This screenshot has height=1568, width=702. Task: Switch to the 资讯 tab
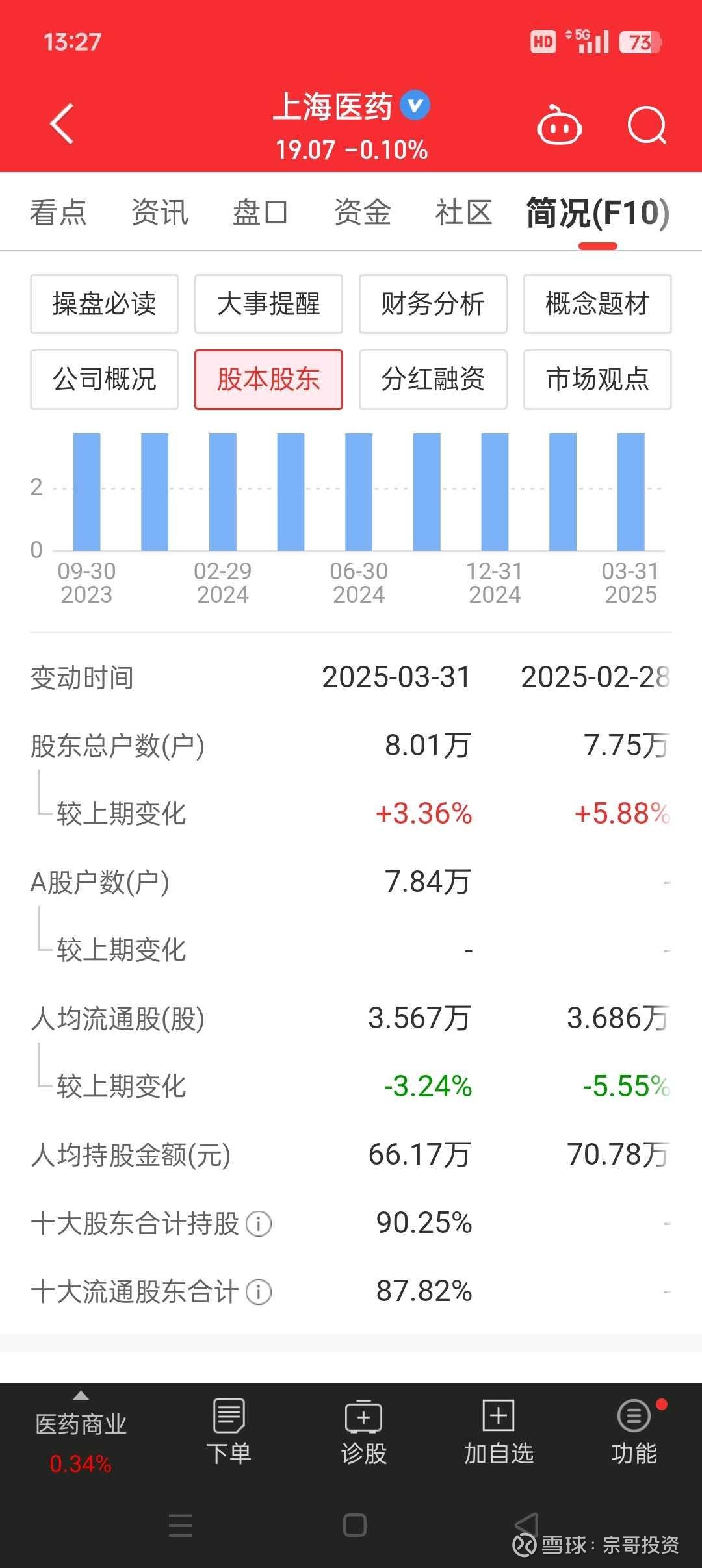coord(160,213)
